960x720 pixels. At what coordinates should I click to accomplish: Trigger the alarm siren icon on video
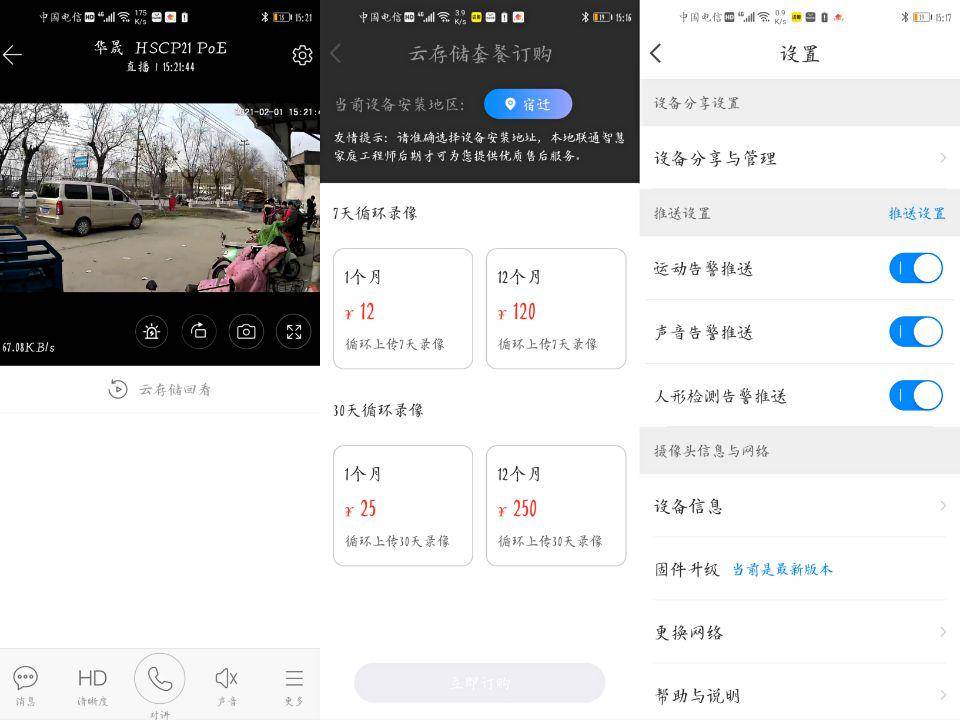152,332
